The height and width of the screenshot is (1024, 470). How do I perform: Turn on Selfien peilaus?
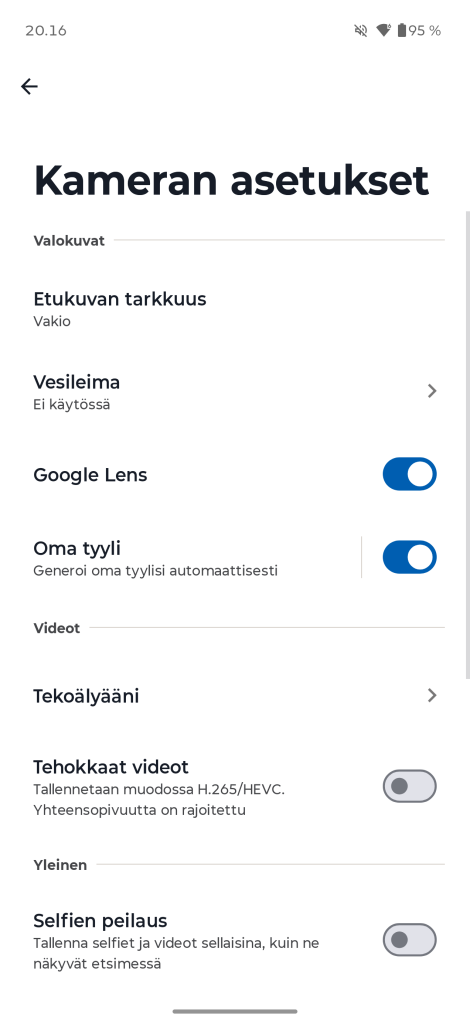coord(409,940)
